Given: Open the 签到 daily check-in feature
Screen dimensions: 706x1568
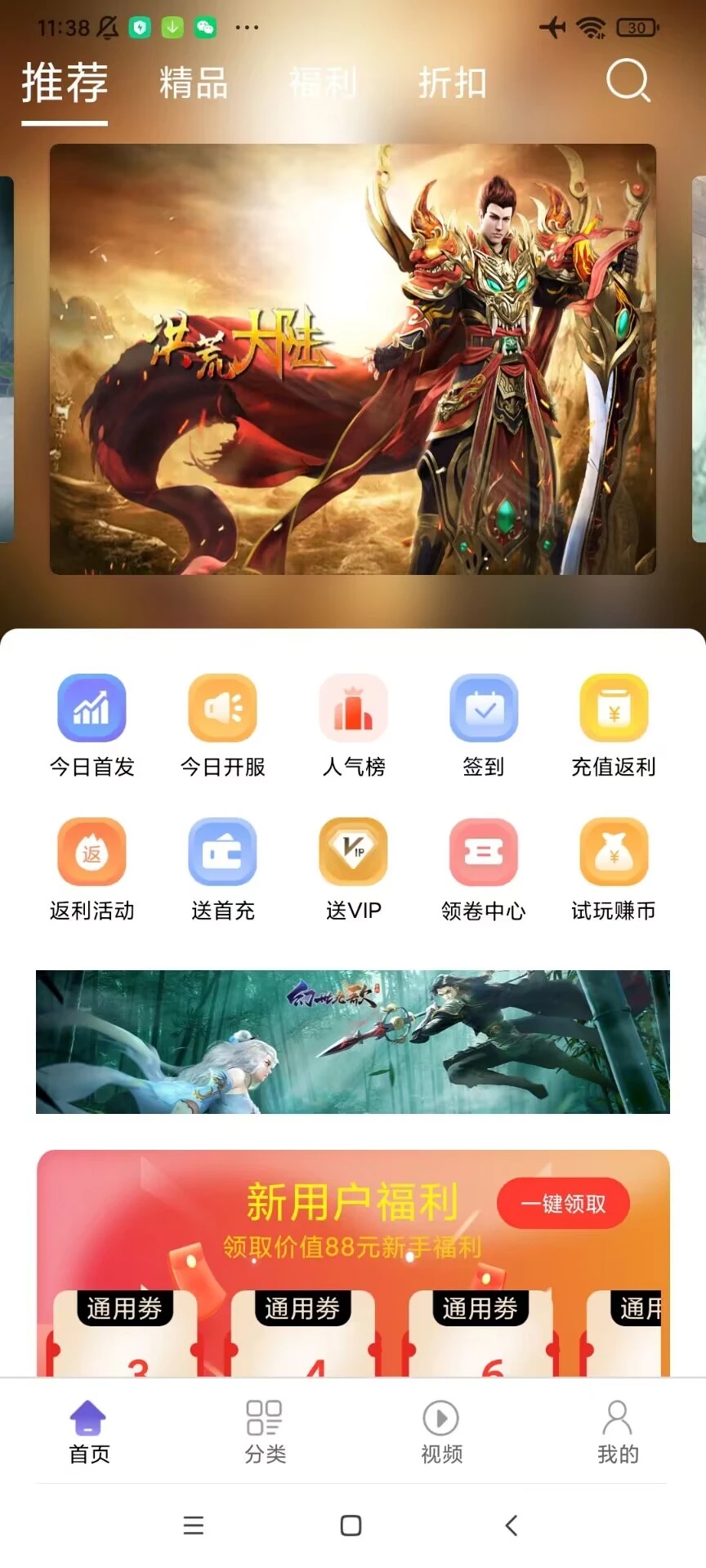Looking at the screenshot, I should (483, 725).
